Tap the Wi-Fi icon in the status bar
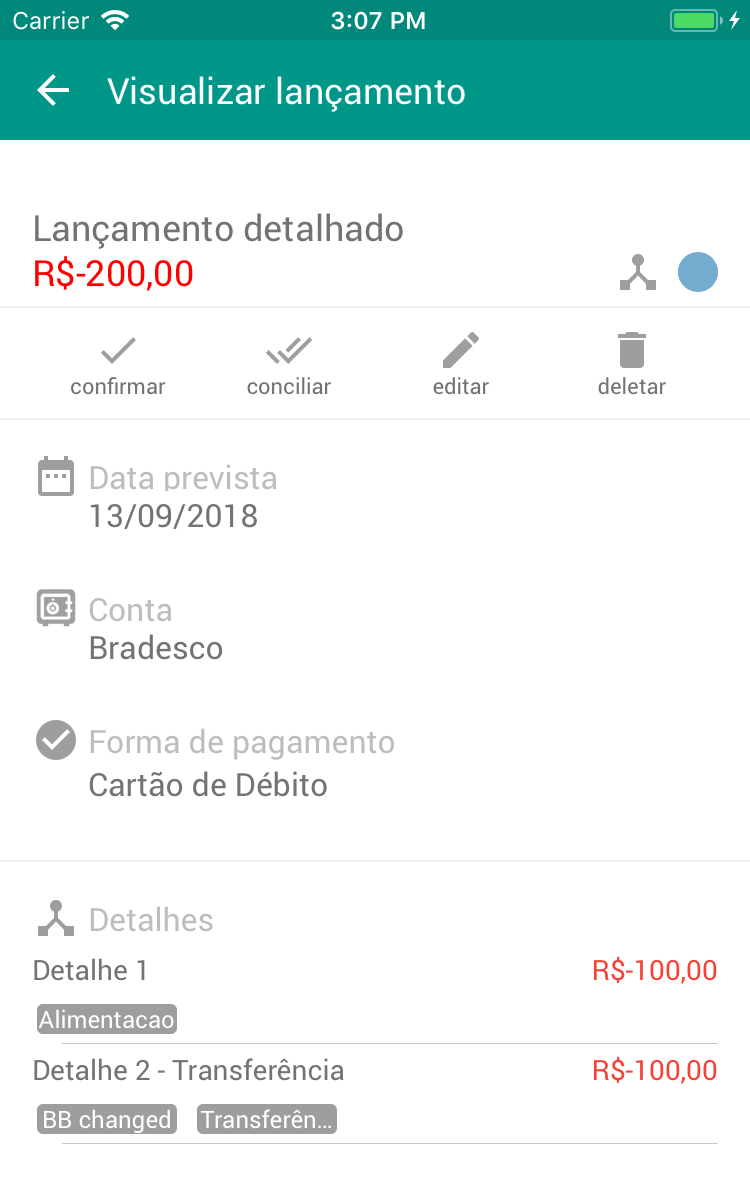This screenshot has width=750, height=1196. coord(113,19)
